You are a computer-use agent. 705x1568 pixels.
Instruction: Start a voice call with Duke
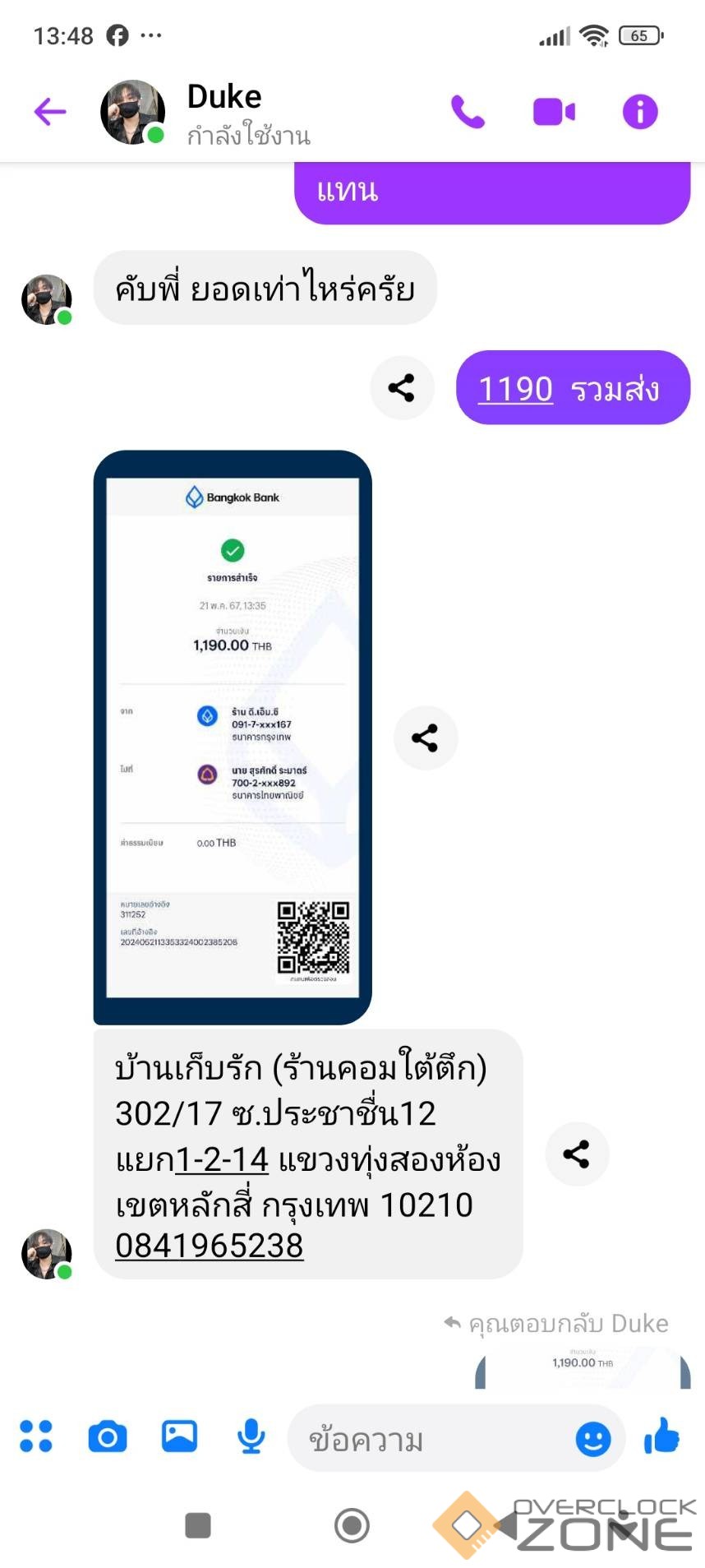pos(468,112)
